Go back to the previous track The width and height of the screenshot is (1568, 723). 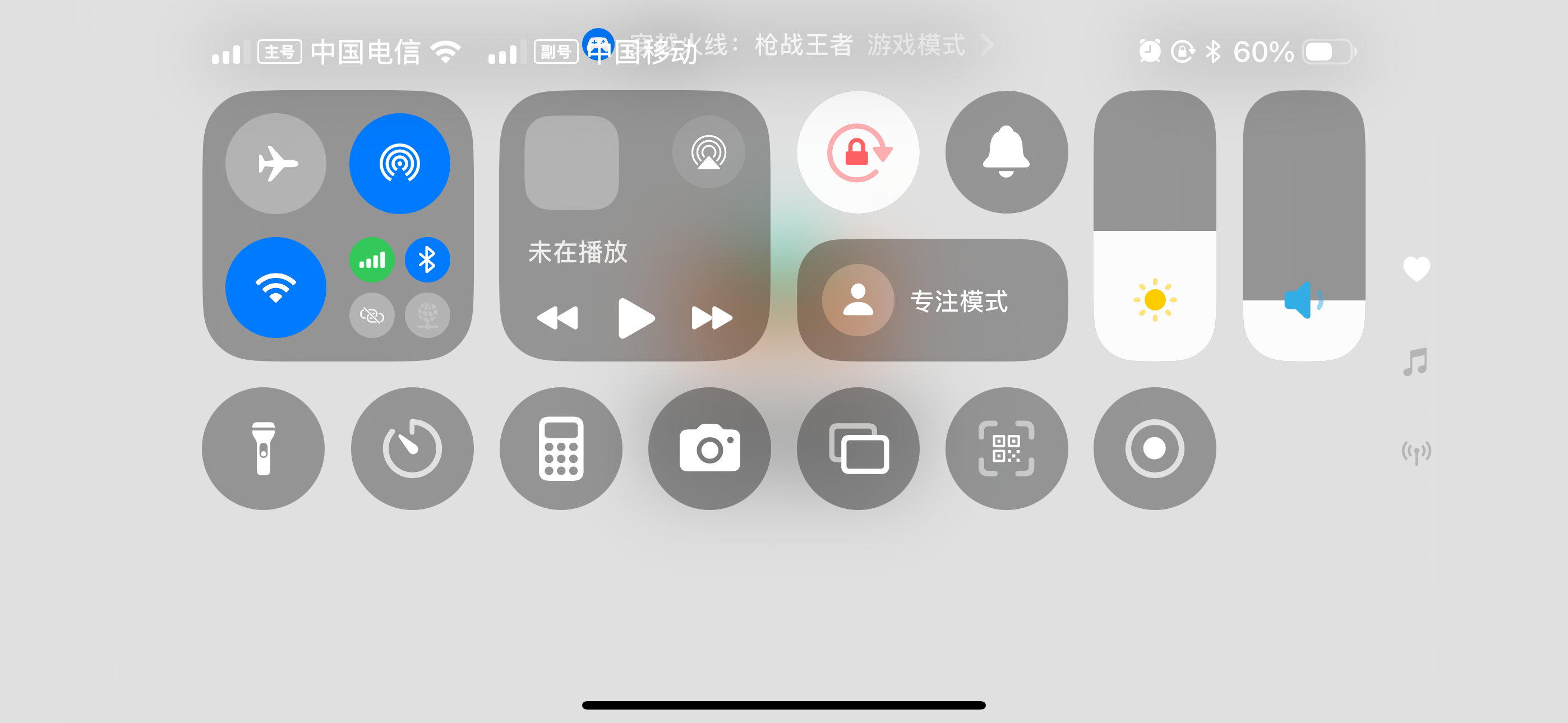click(x=557, y=318)
